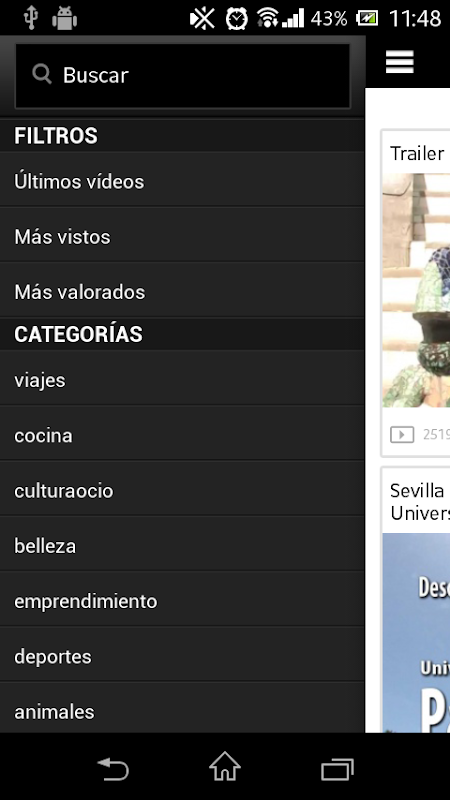This screenshot has width=450, height=800.
Task: Return to the home screen
Action: point(225,766)
